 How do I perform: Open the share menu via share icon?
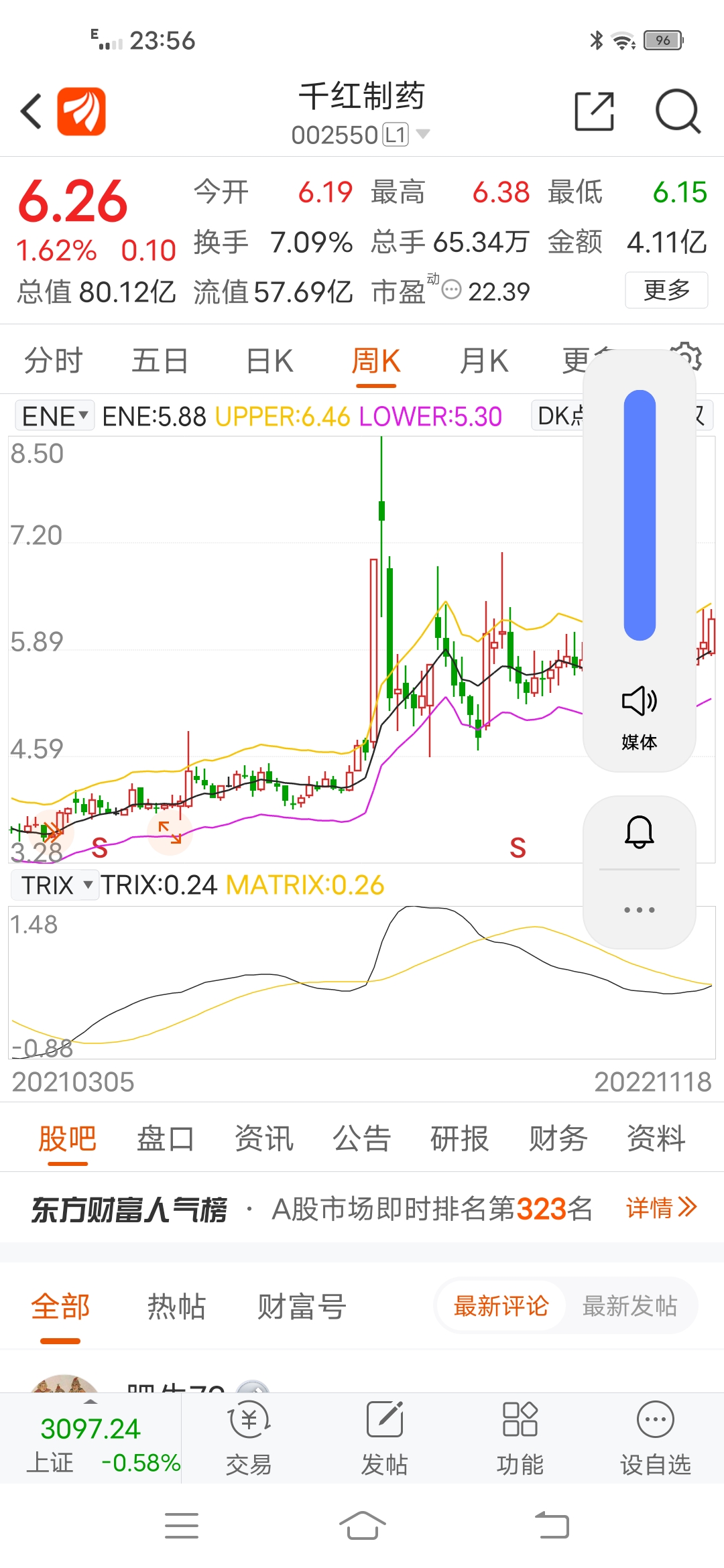click(x=594, y=111)
